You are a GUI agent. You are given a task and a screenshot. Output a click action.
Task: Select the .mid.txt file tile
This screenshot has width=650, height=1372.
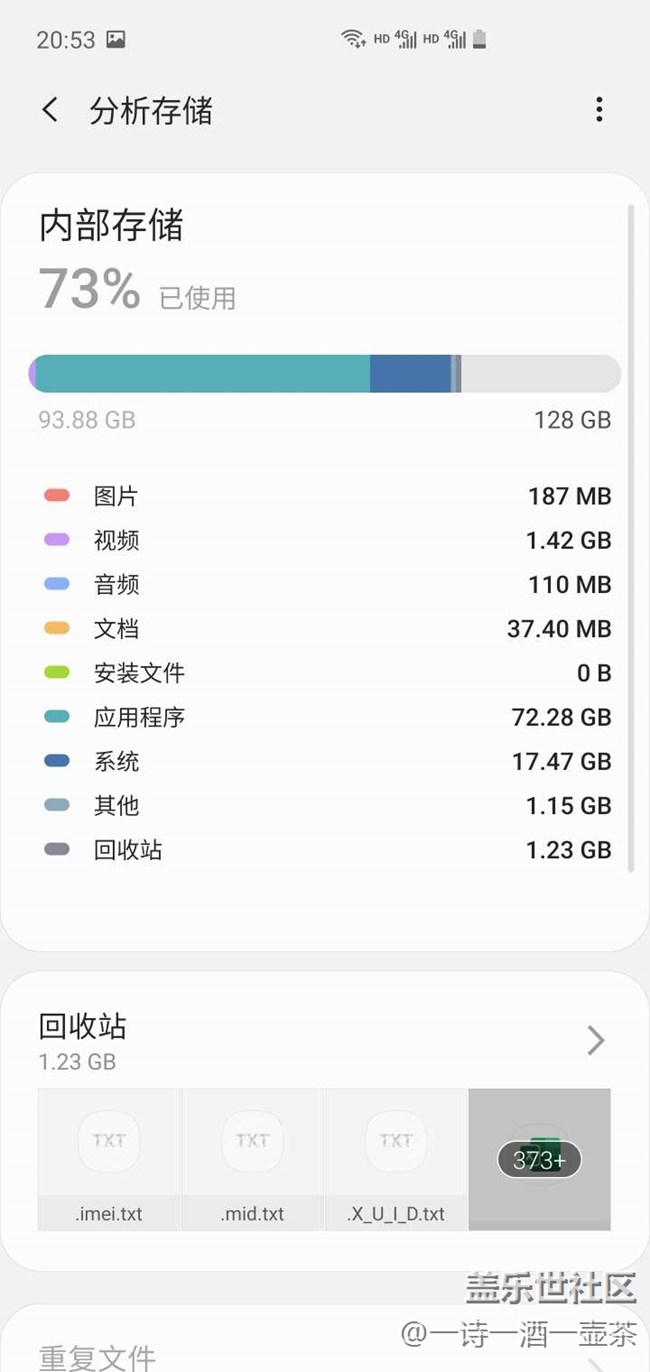252,1158
